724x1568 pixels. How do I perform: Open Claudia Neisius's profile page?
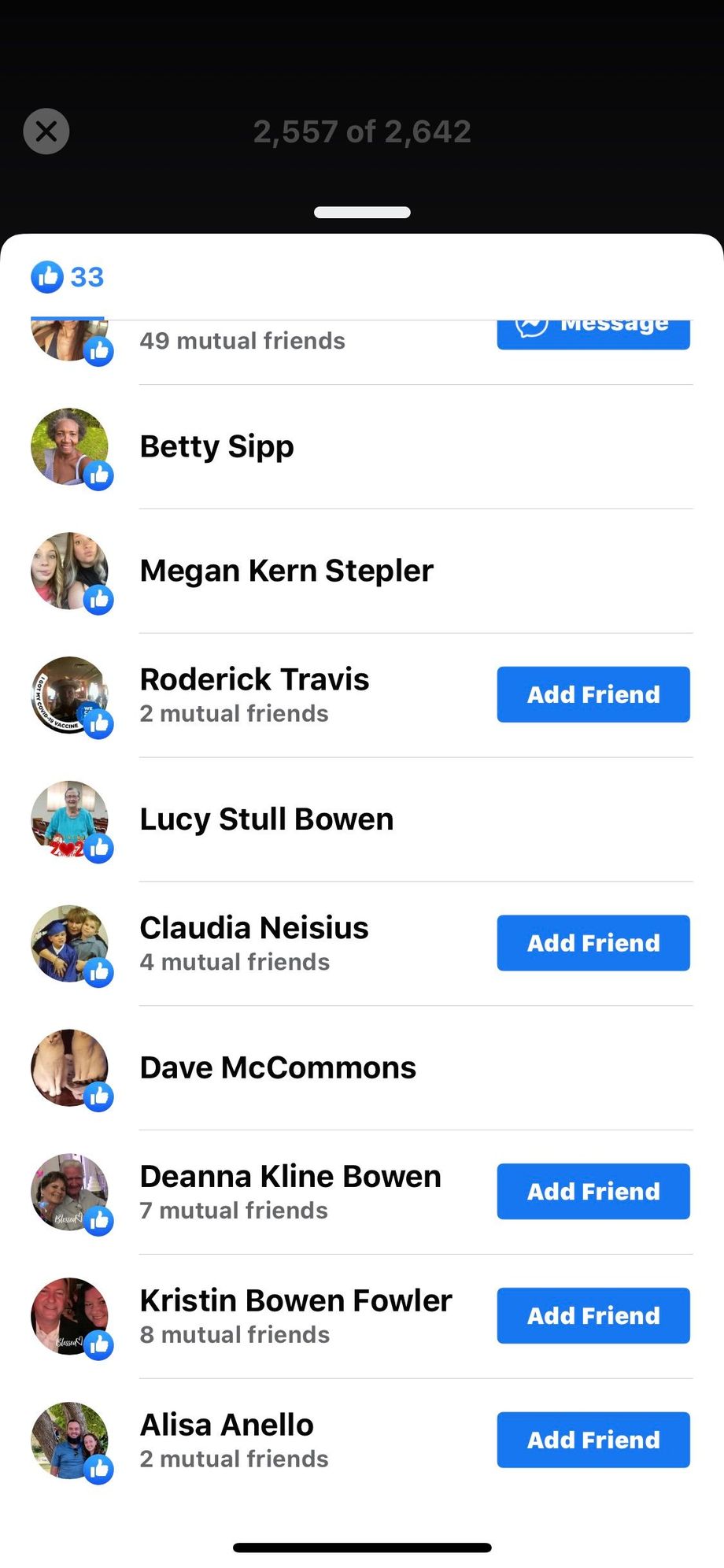(x=254, y=929)
